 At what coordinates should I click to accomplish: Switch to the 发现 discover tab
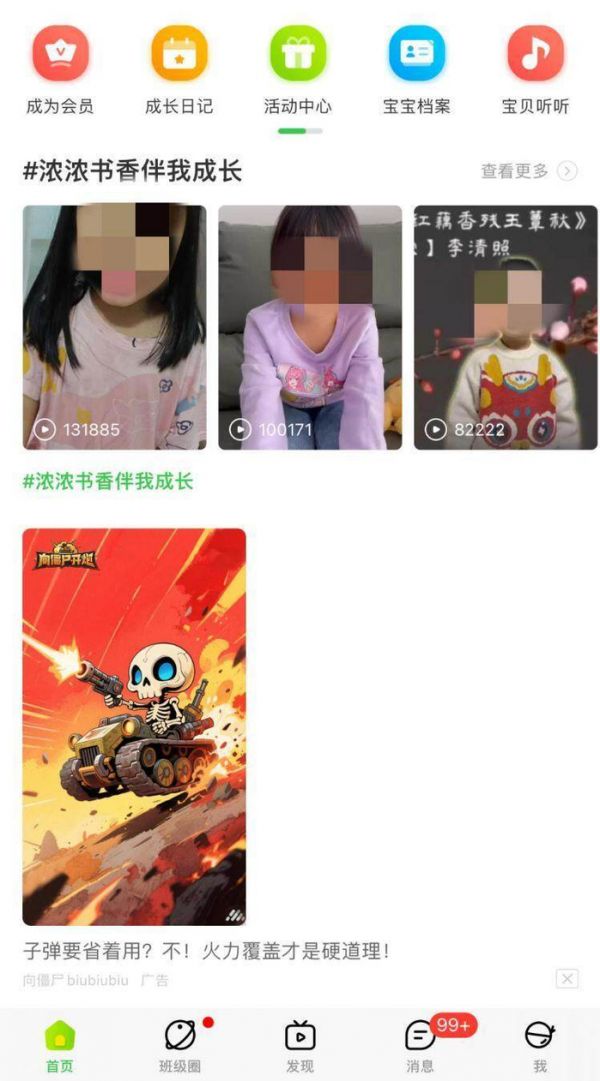point(300,1046)
